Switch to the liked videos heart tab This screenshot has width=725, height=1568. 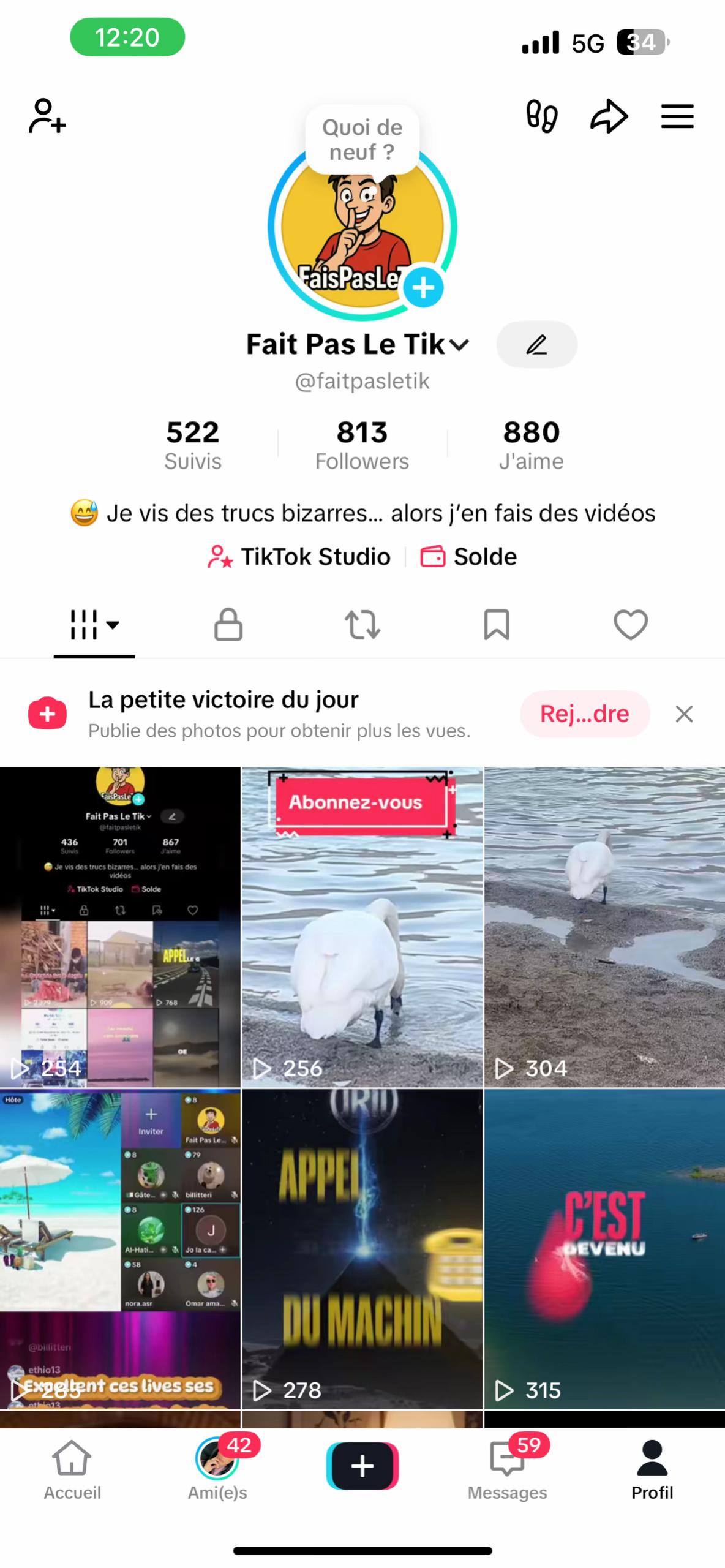coord(631,625)
